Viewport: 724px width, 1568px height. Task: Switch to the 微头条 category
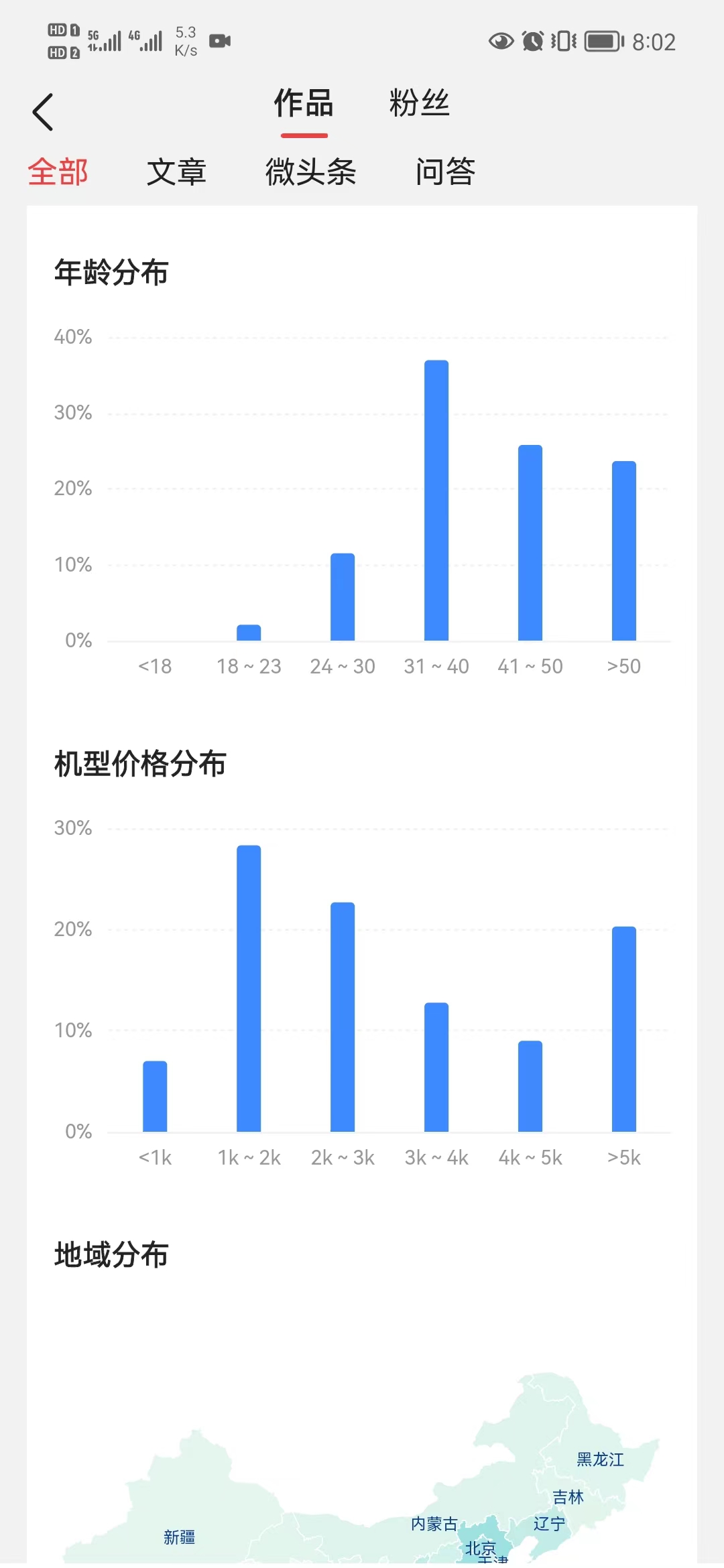(x=310, y=172)
